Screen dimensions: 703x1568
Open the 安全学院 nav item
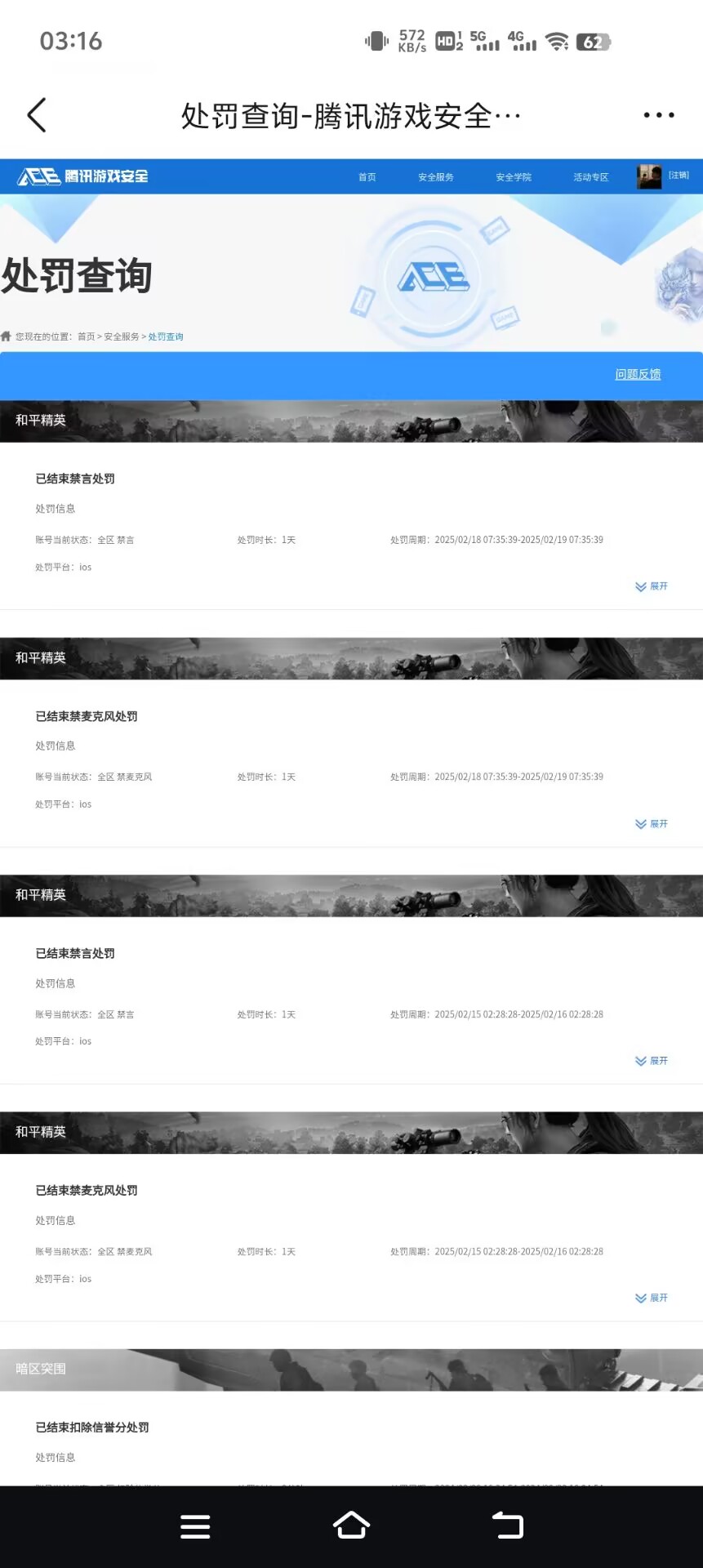point(514,177)
